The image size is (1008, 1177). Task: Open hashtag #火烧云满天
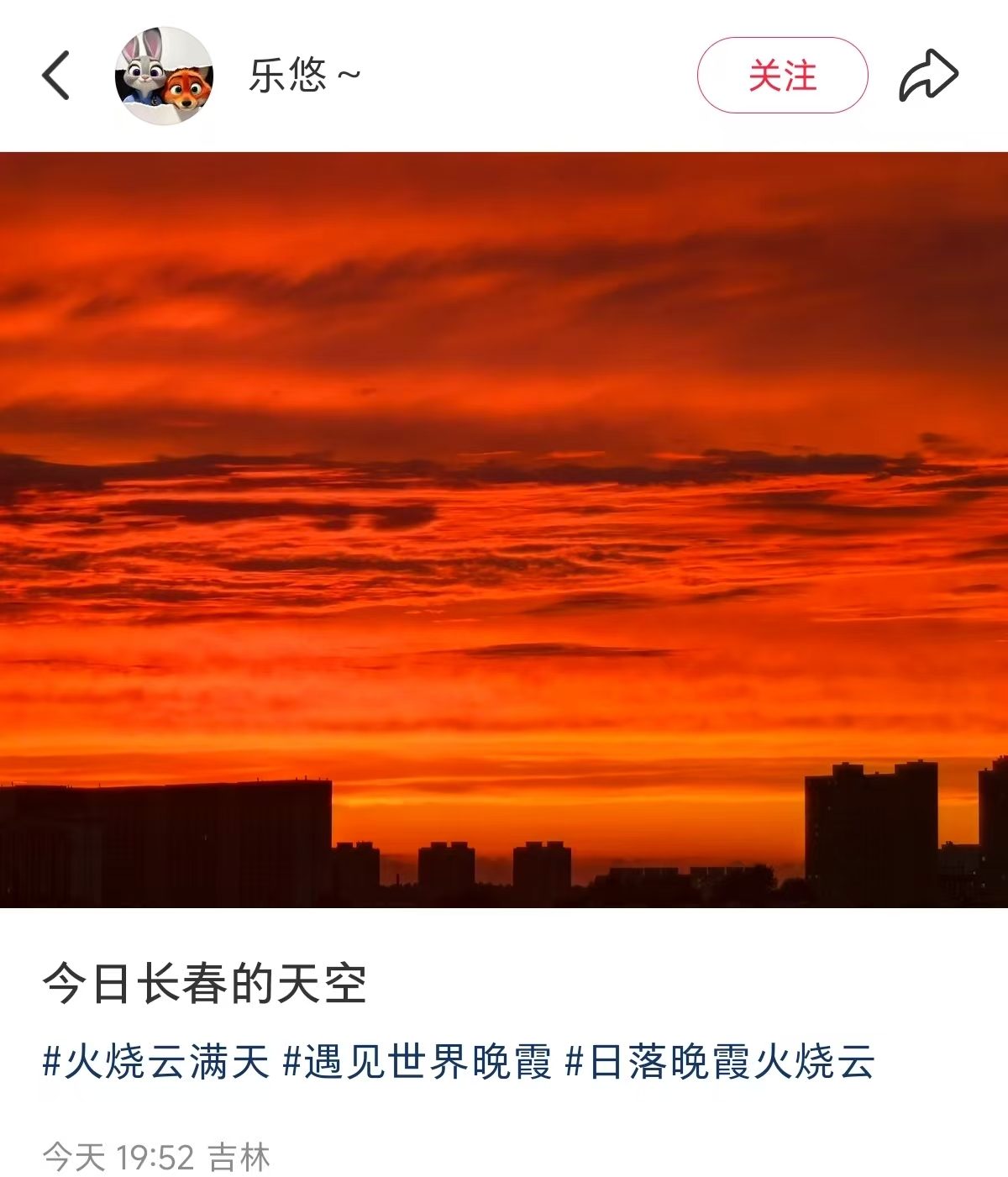pos(156,1062)
